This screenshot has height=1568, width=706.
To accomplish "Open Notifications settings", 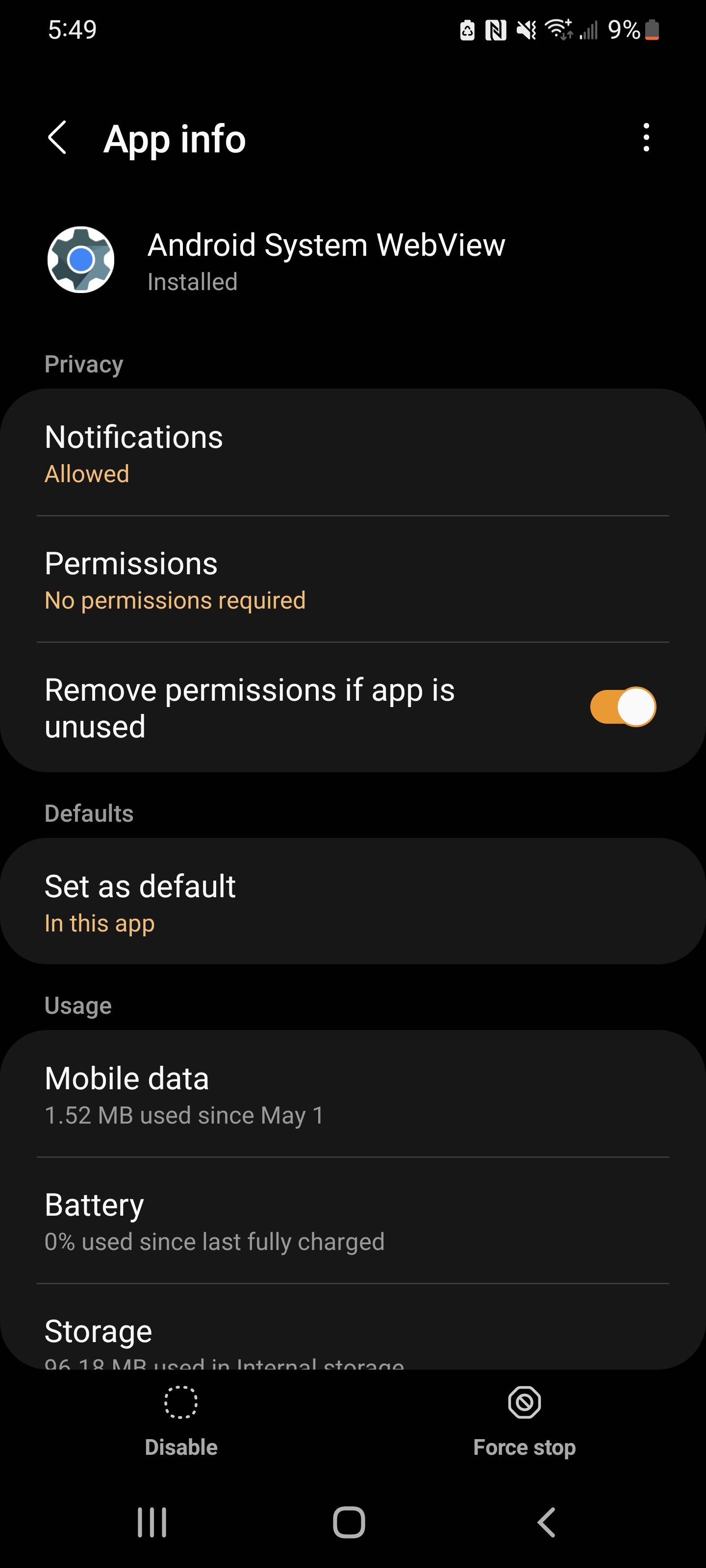I will click(353, 453).
